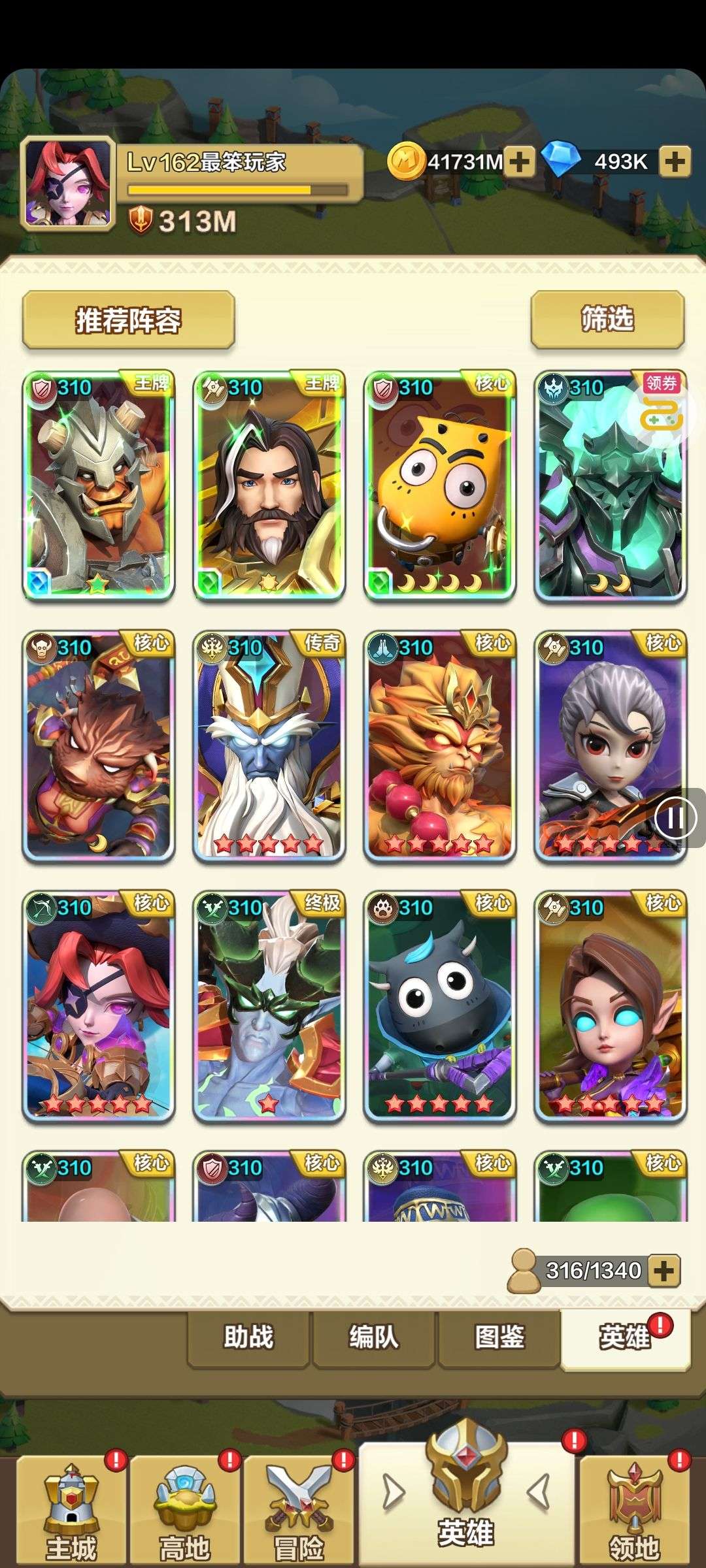Viewport: 706px width, 1568px height.
Task: Open the 终极 masked elf hero card
Action: coord(269,1005)
